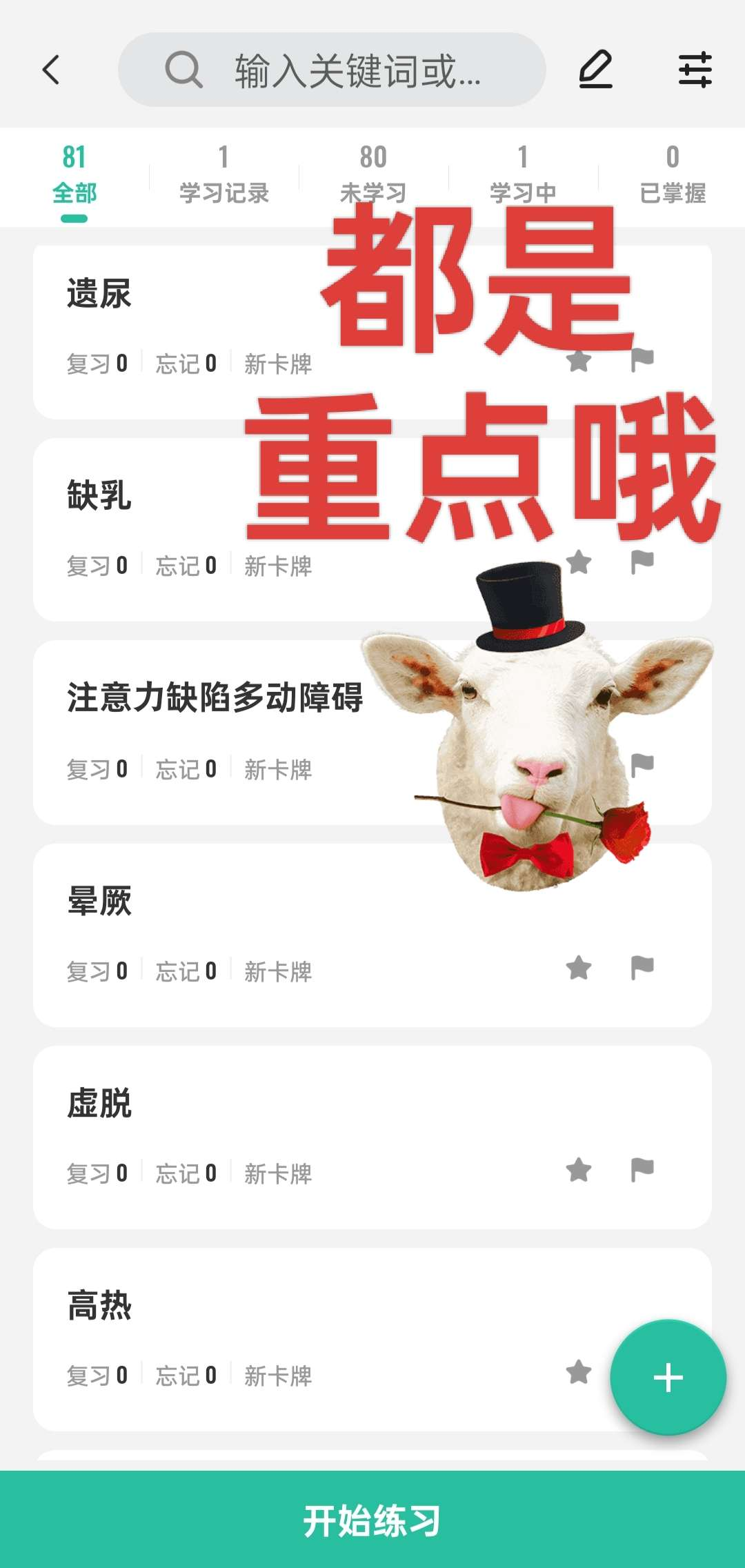Select the 全部 tab
The width and height of the screenshot is (745, 1568).
point(74,175)
